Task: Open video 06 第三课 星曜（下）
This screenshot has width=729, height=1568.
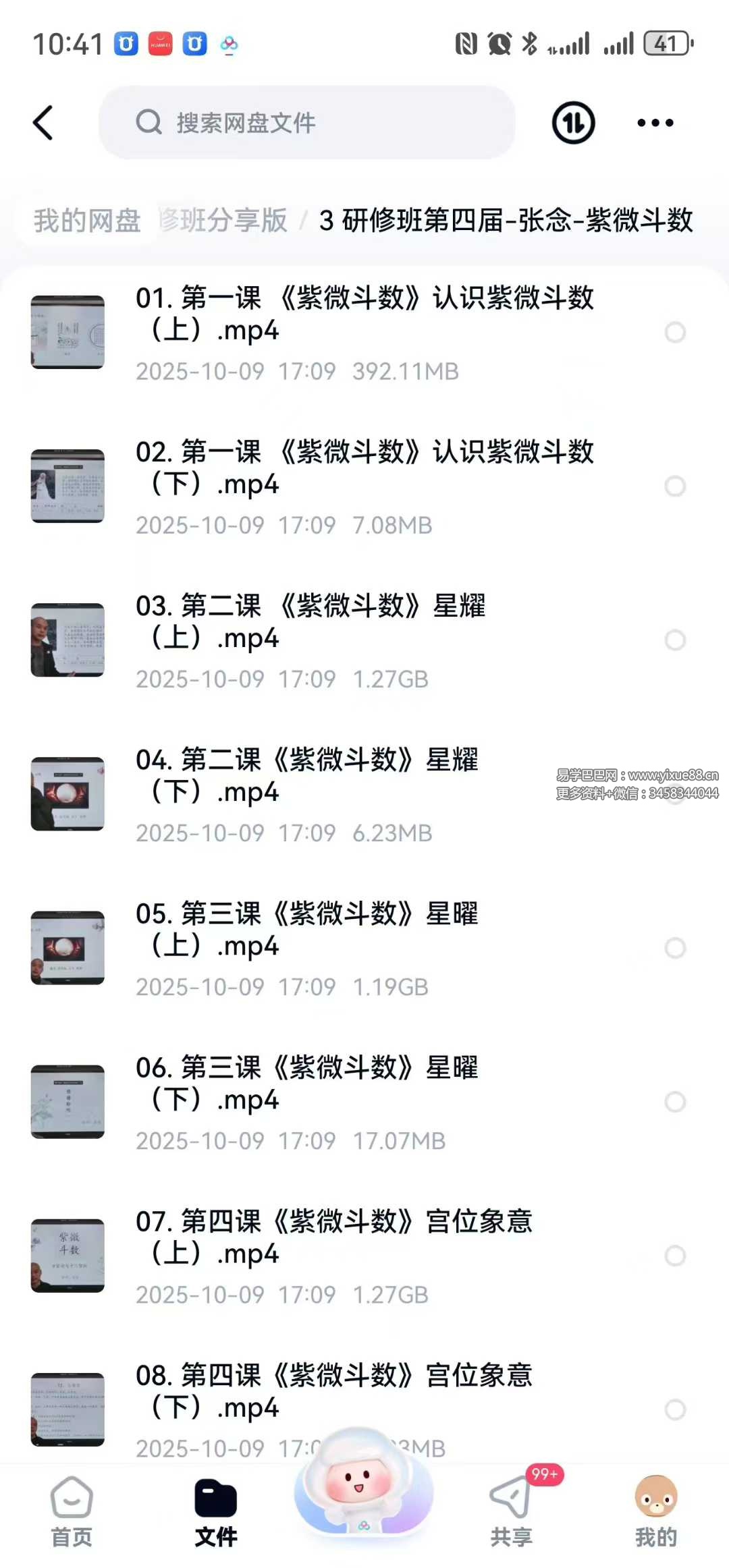Action: coord(307,1083)
